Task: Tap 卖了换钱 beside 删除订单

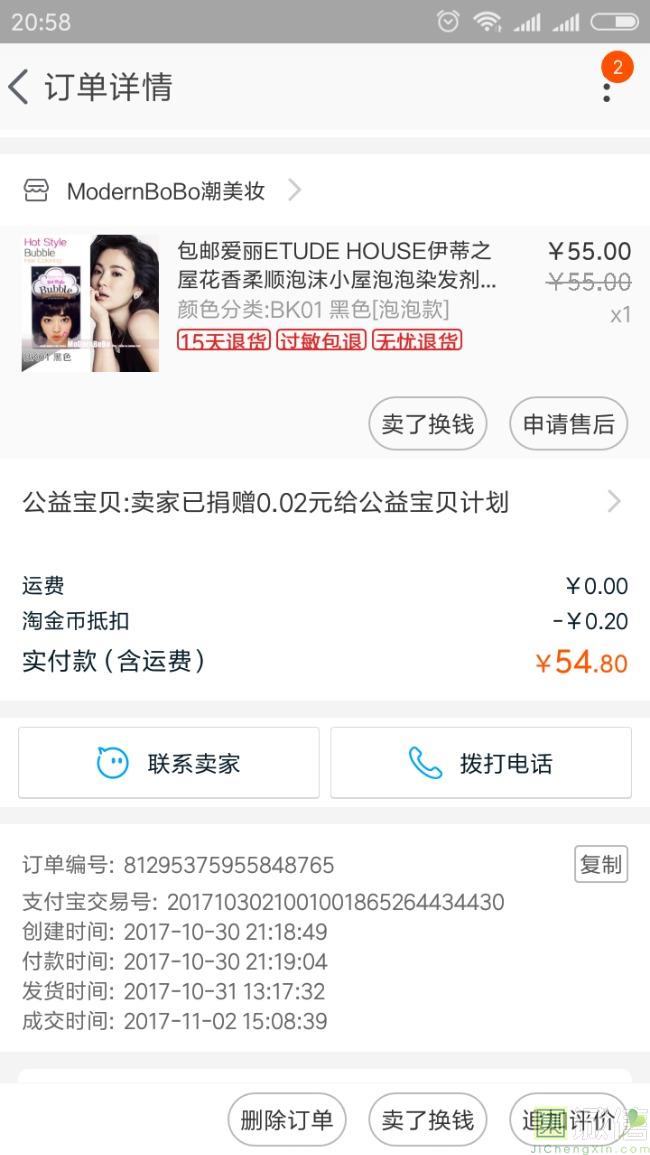Action: [427, 1120]
